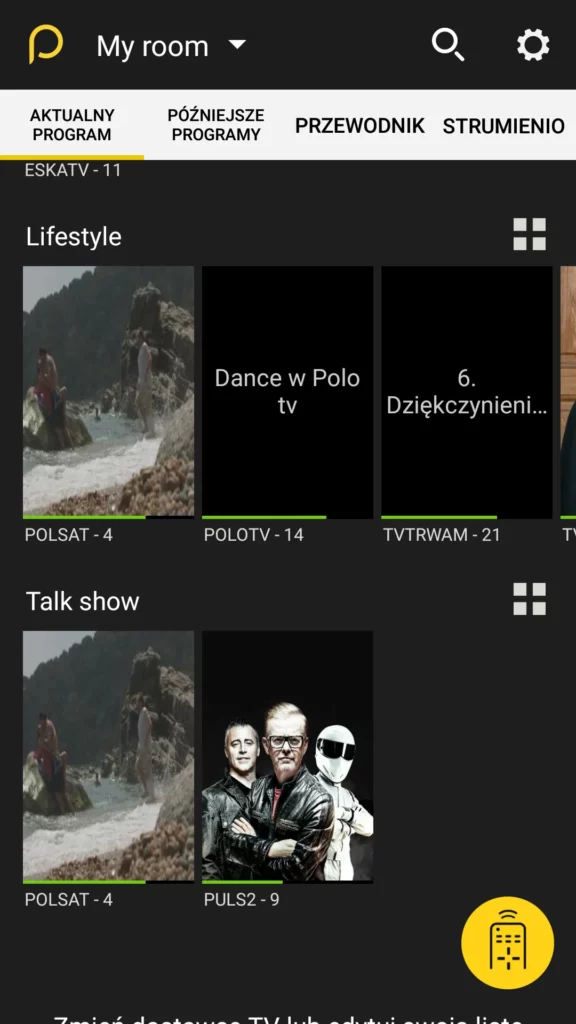Screen dimensions: 576x1024
Task: Open the Strumieniowanie tab
Action: coord(504,125)
